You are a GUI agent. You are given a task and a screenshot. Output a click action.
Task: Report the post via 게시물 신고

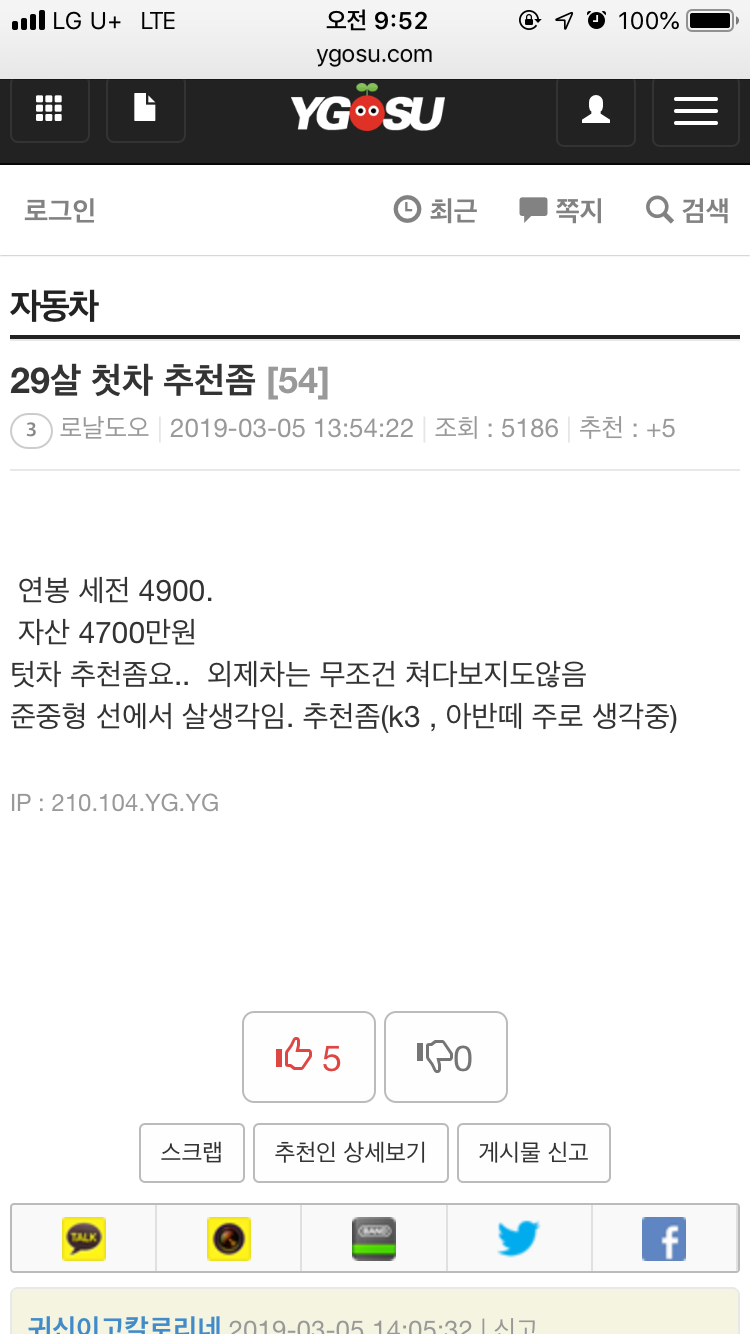point(533,1152)
